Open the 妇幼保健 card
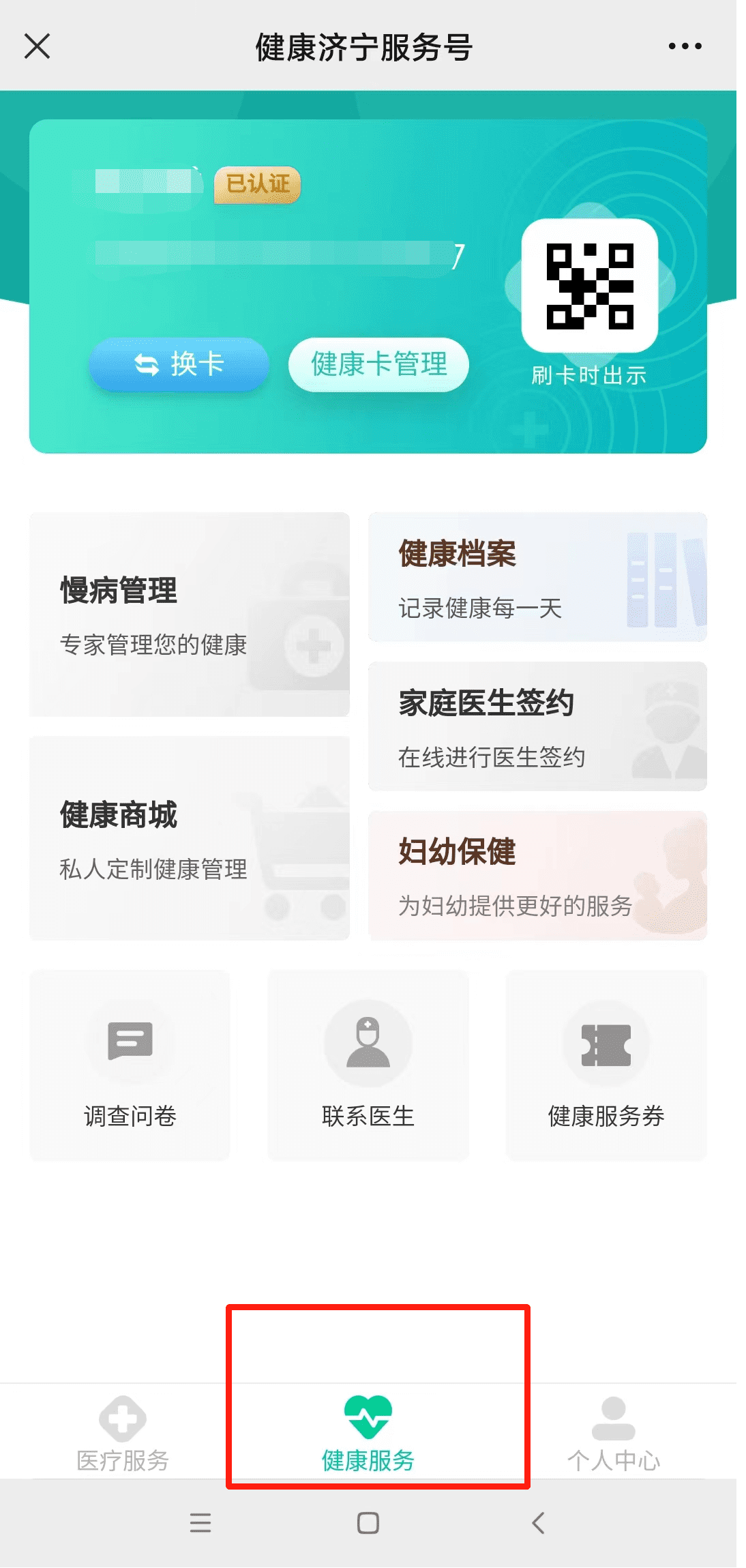 point(537,876)
